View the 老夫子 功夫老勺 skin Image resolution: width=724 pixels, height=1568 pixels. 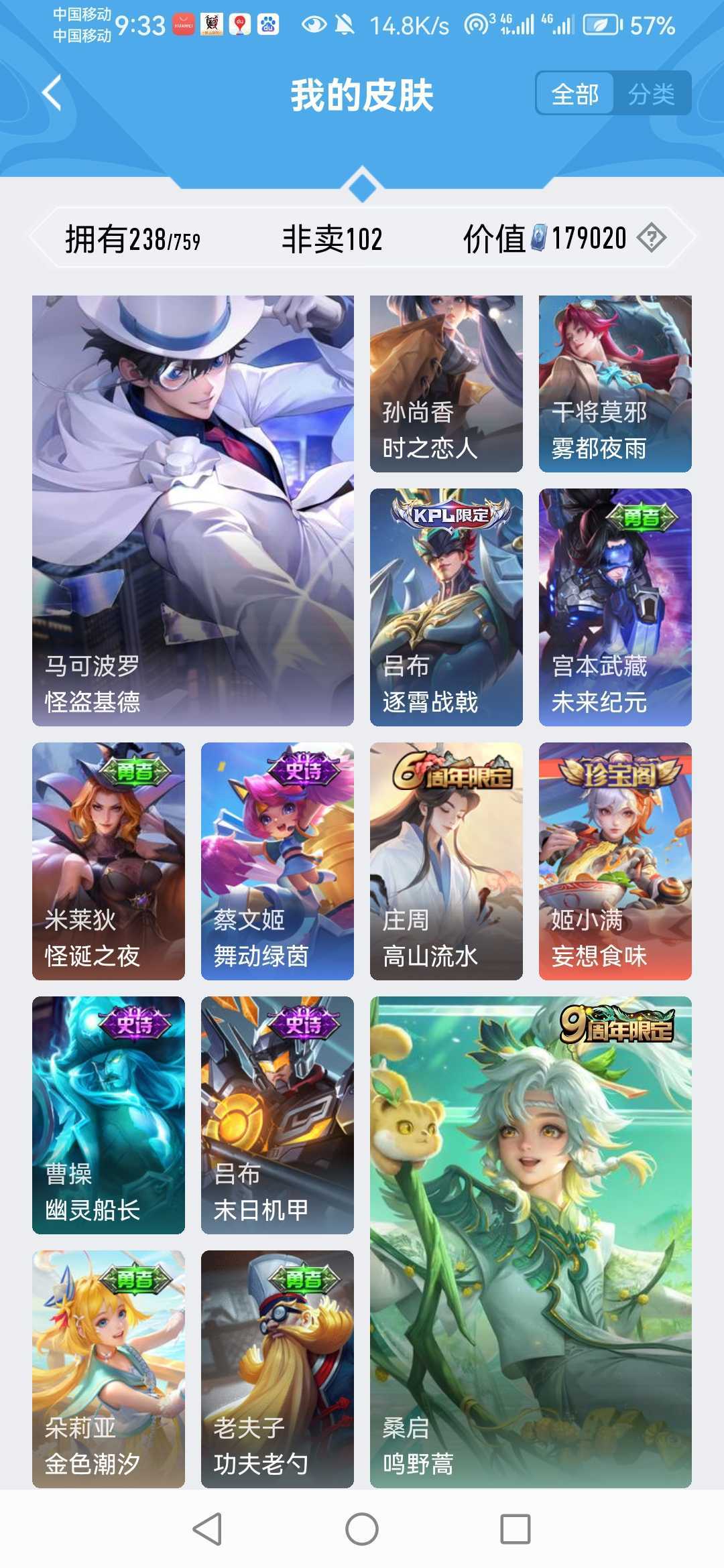(278, 1369)
